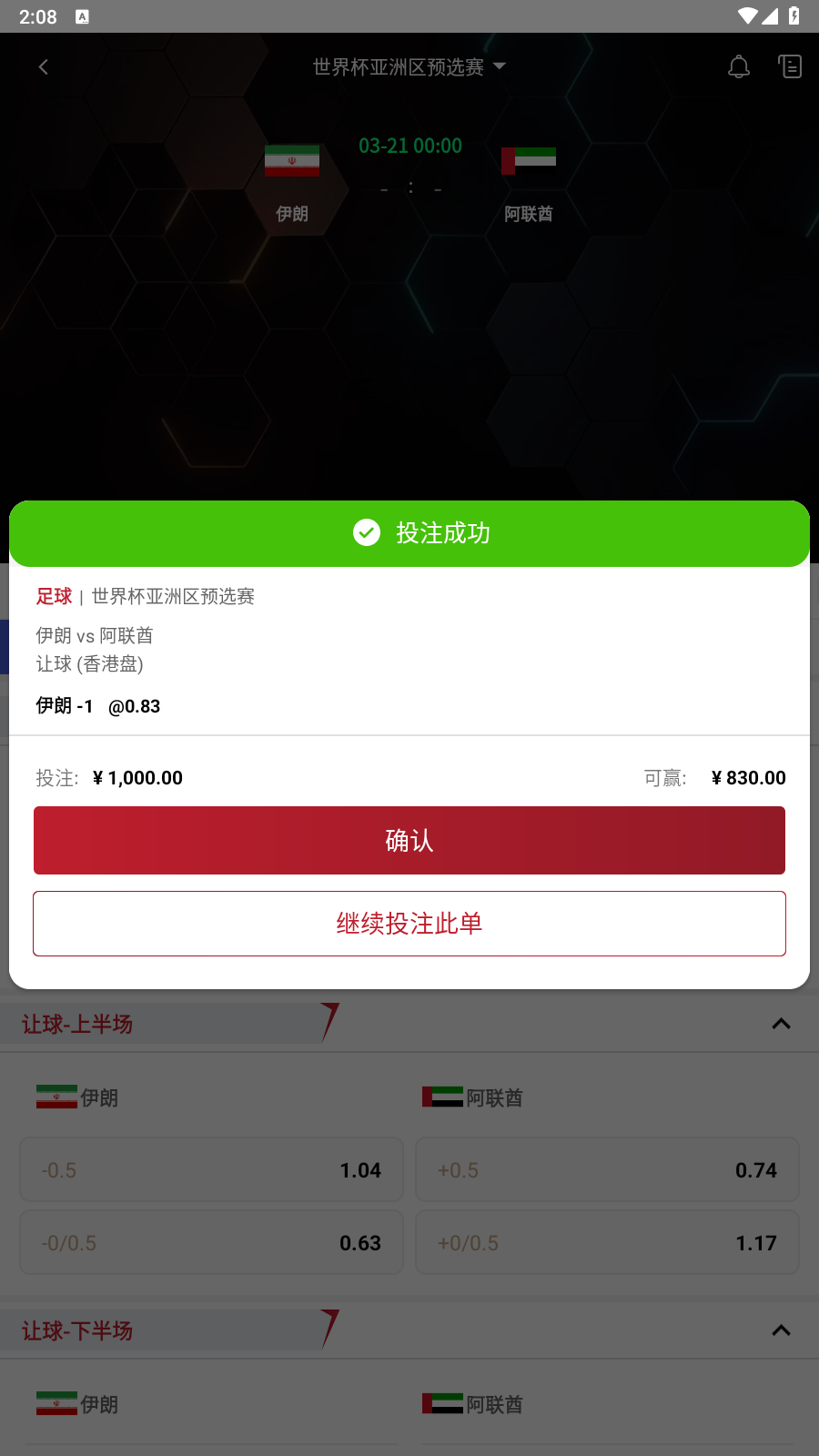
Task: Tap the 确认 confirm button
Action: coord(409,840)
